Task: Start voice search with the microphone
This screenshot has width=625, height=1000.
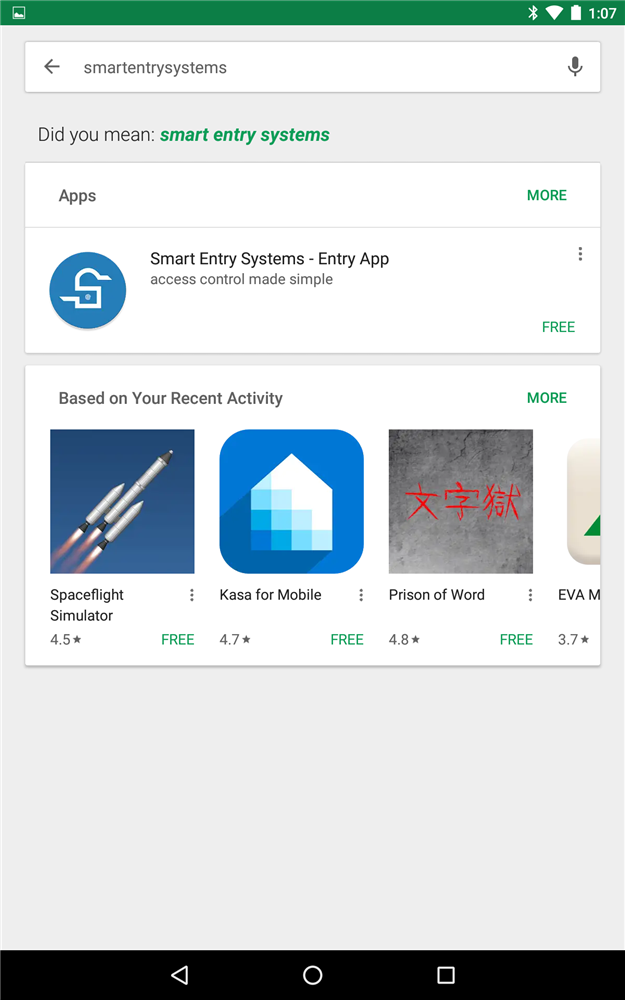Action: 575,66
